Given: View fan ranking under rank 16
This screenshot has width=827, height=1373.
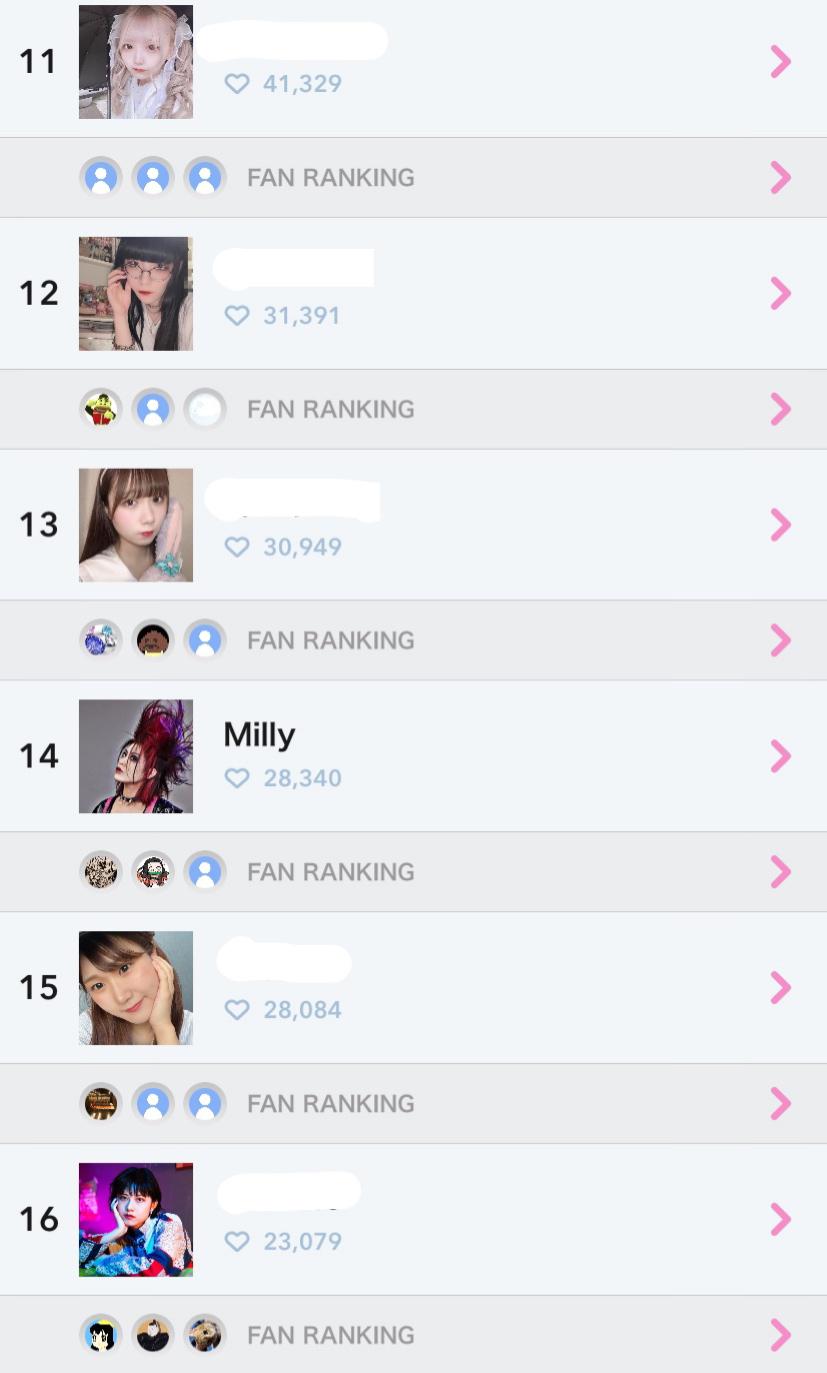Looking at the screenshot, I should 413,1335.
